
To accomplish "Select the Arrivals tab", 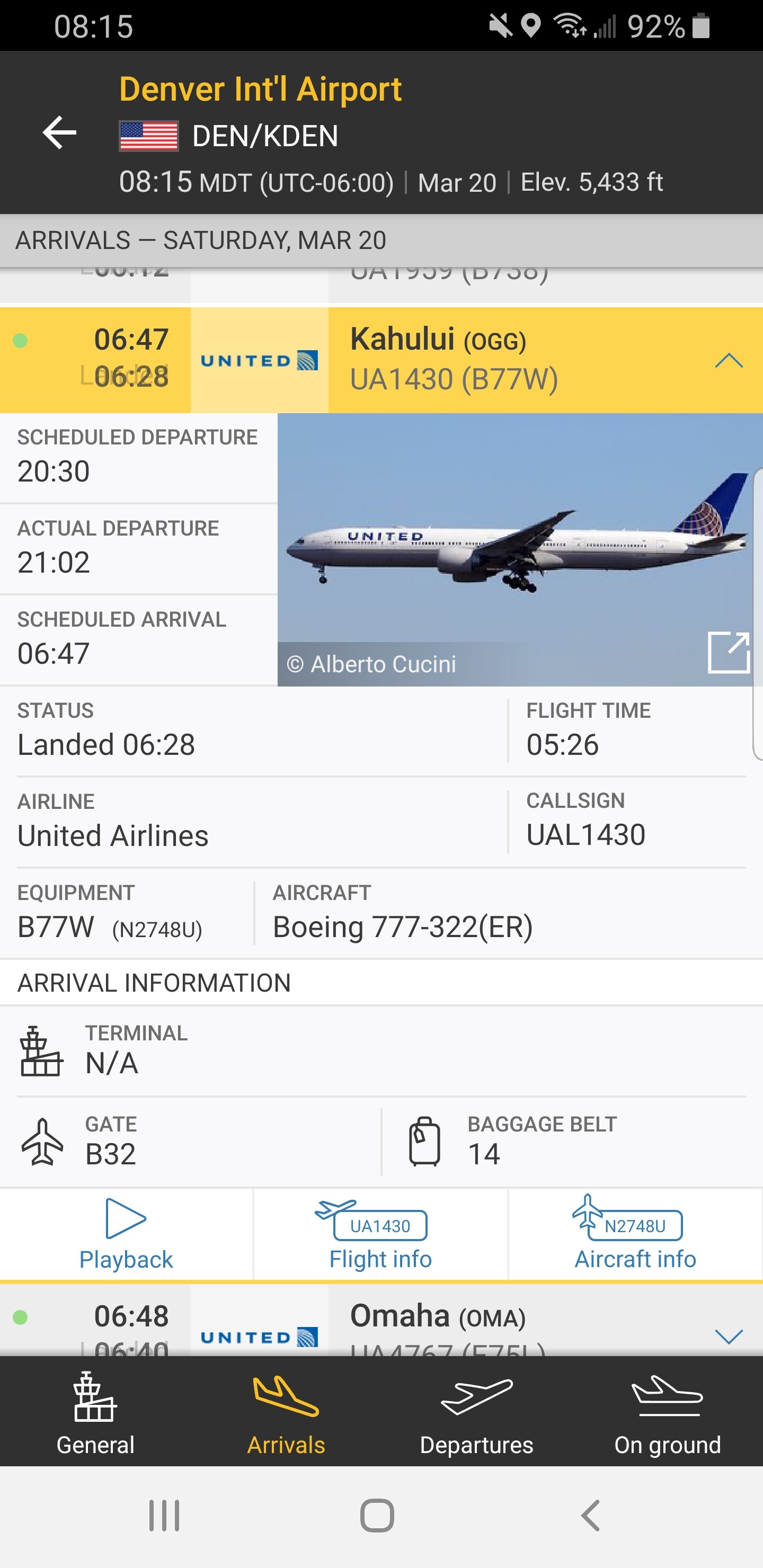I will 286,1411.
